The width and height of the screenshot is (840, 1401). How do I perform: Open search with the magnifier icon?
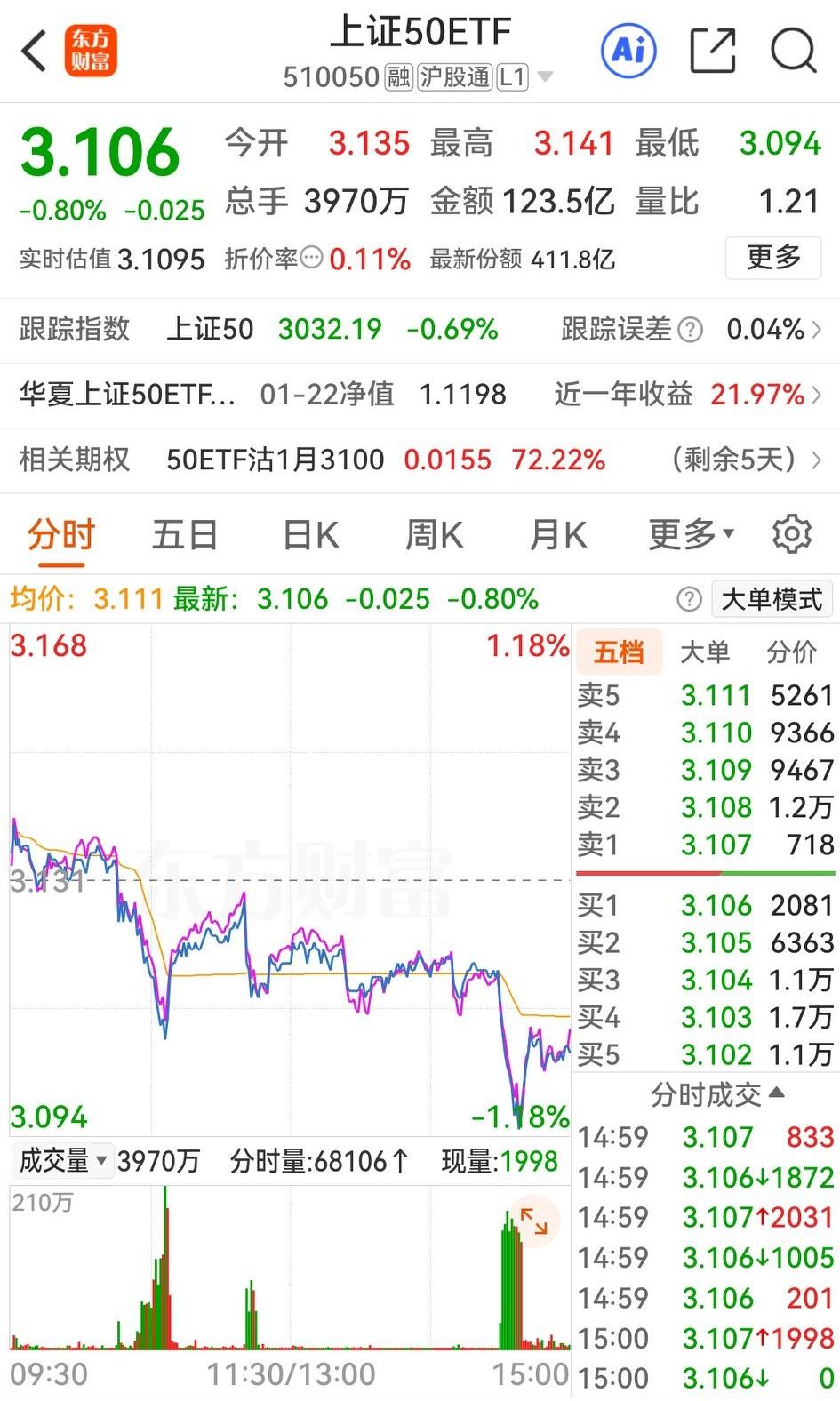point(794,51)
